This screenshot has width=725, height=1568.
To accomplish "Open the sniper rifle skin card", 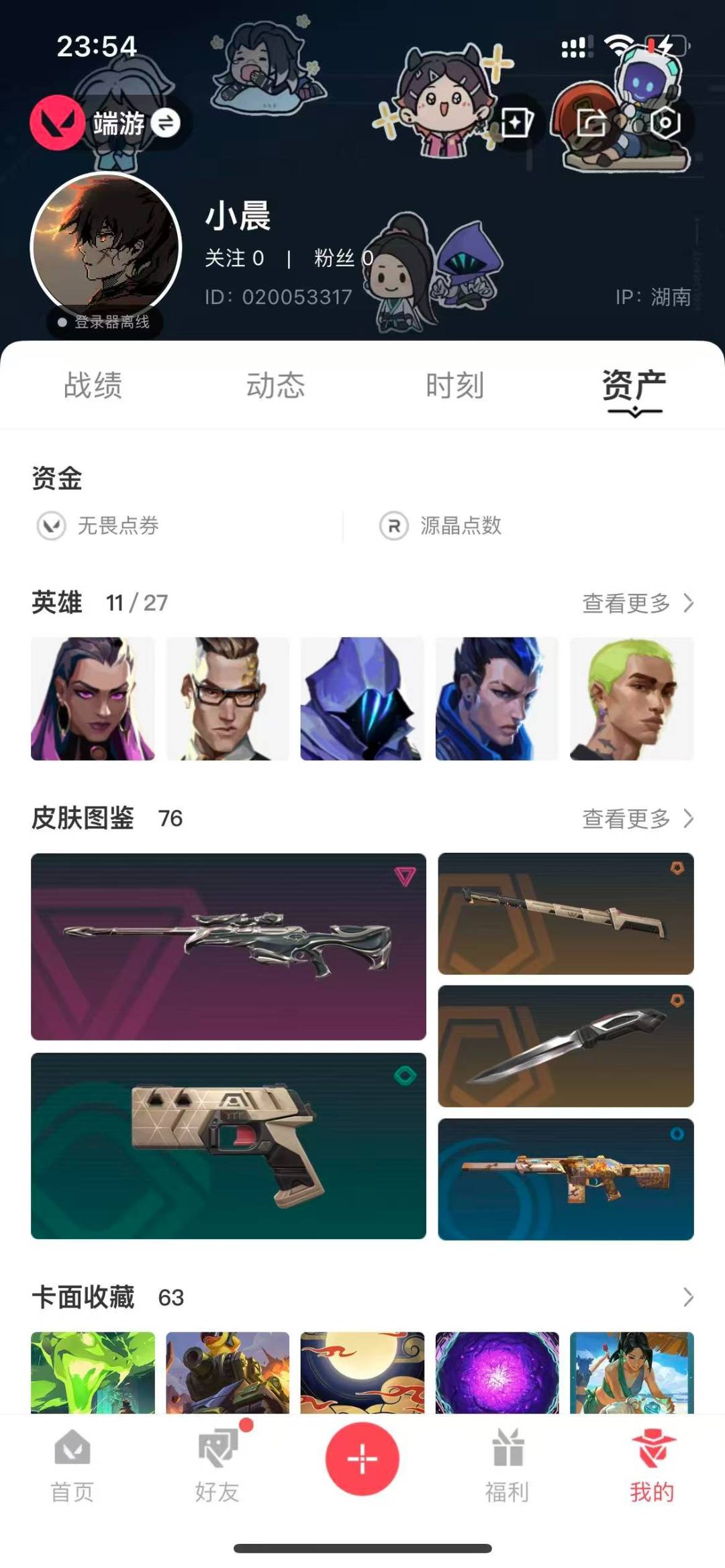I will tap(228, 946).
